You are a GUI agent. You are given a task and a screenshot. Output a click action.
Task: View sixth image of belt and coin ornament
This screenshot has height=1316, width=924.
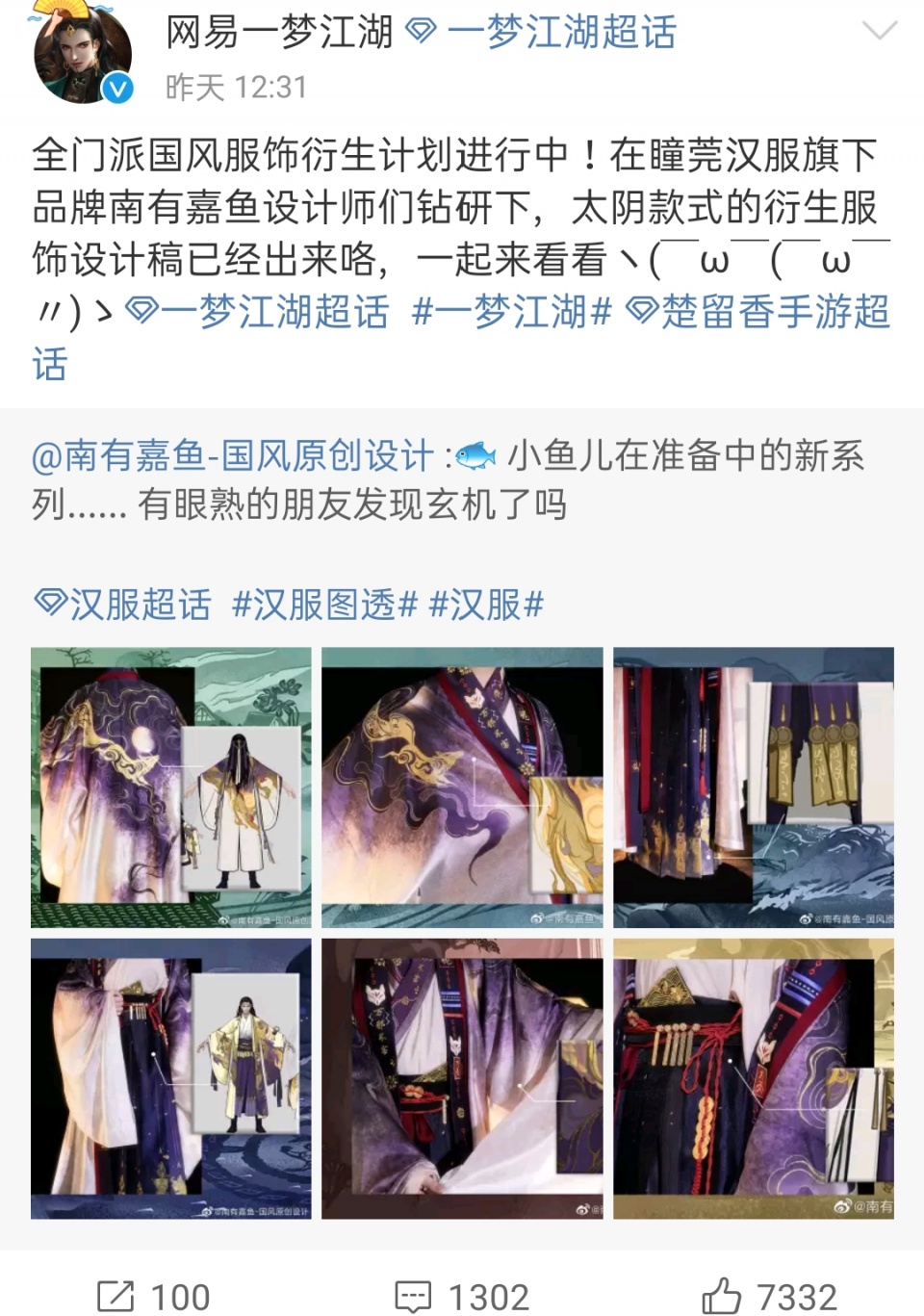(x=754, y=1079)
